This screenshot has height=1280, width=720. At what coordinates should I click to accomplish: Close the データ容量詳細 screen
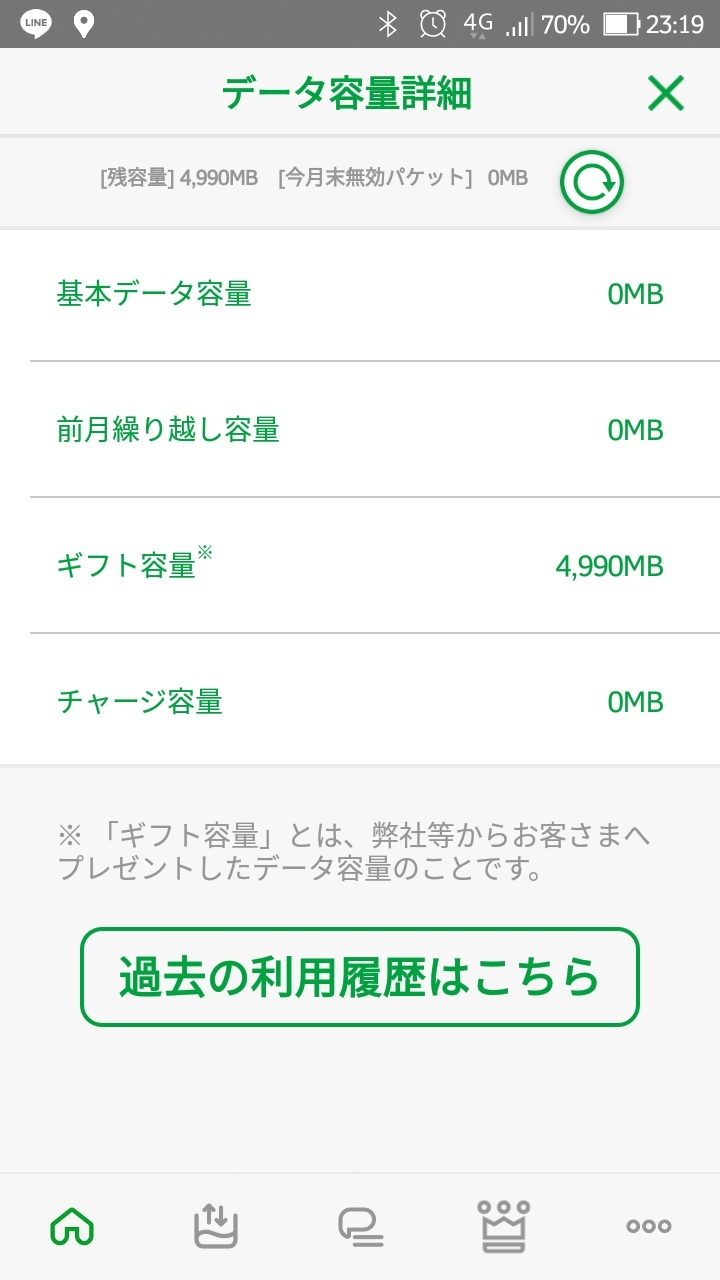click(665, 94)
